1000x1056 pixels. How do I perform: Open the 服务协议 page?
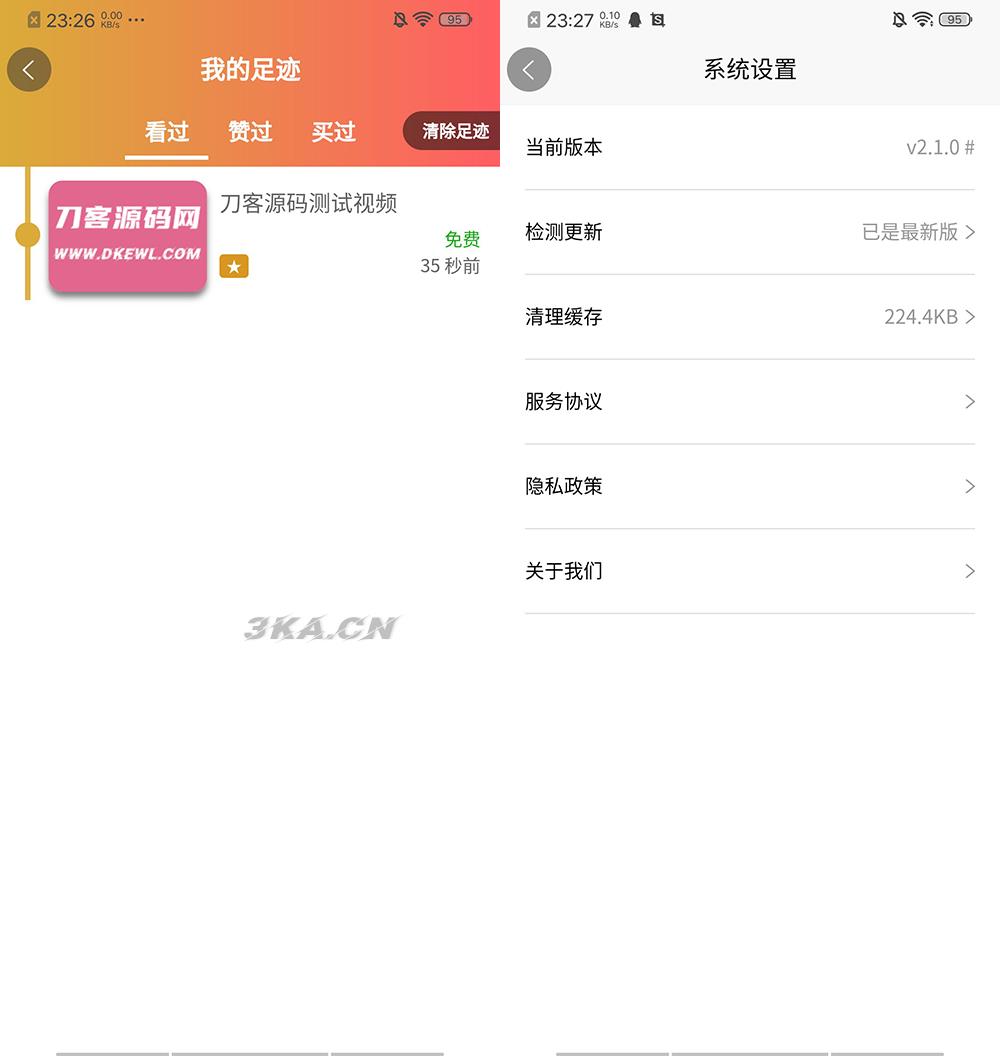point(750,402)
